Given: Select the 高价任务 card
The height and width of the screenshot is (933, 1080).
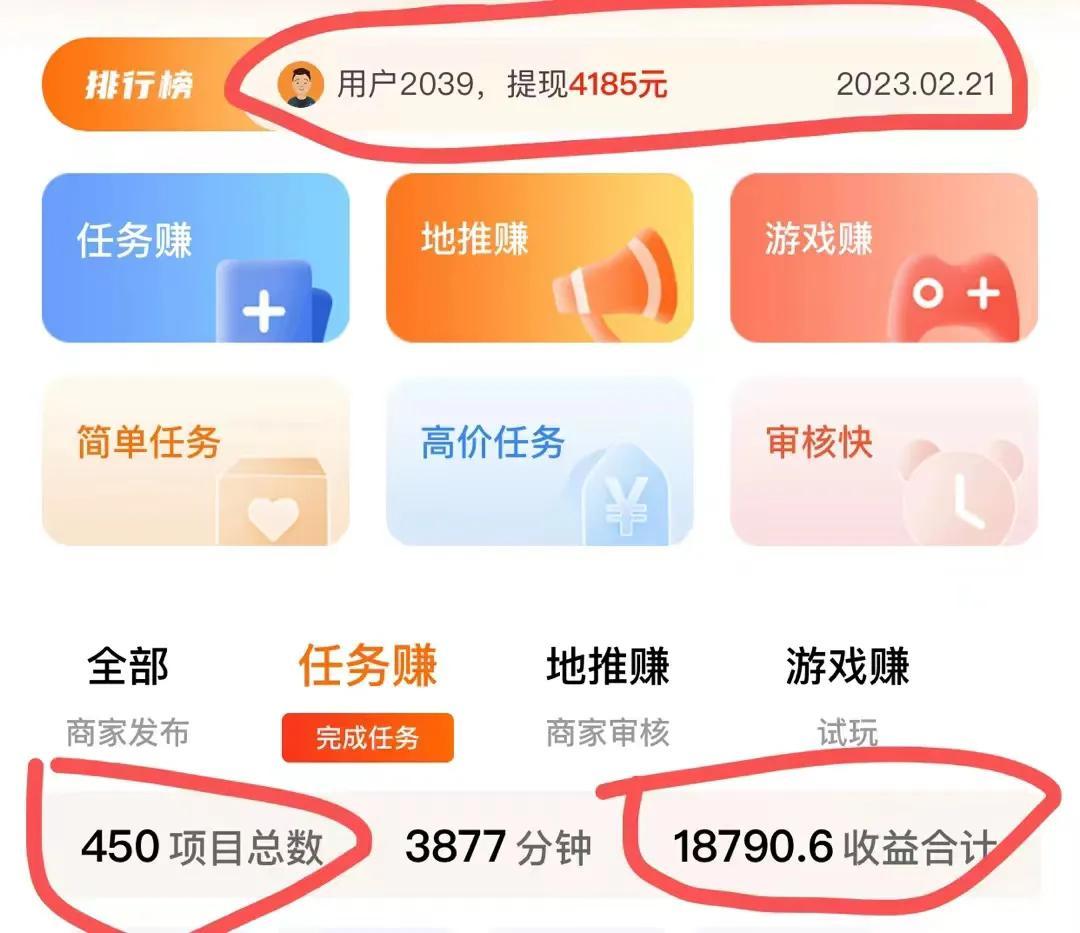Looking at the screenshot, I should point(539,461).
